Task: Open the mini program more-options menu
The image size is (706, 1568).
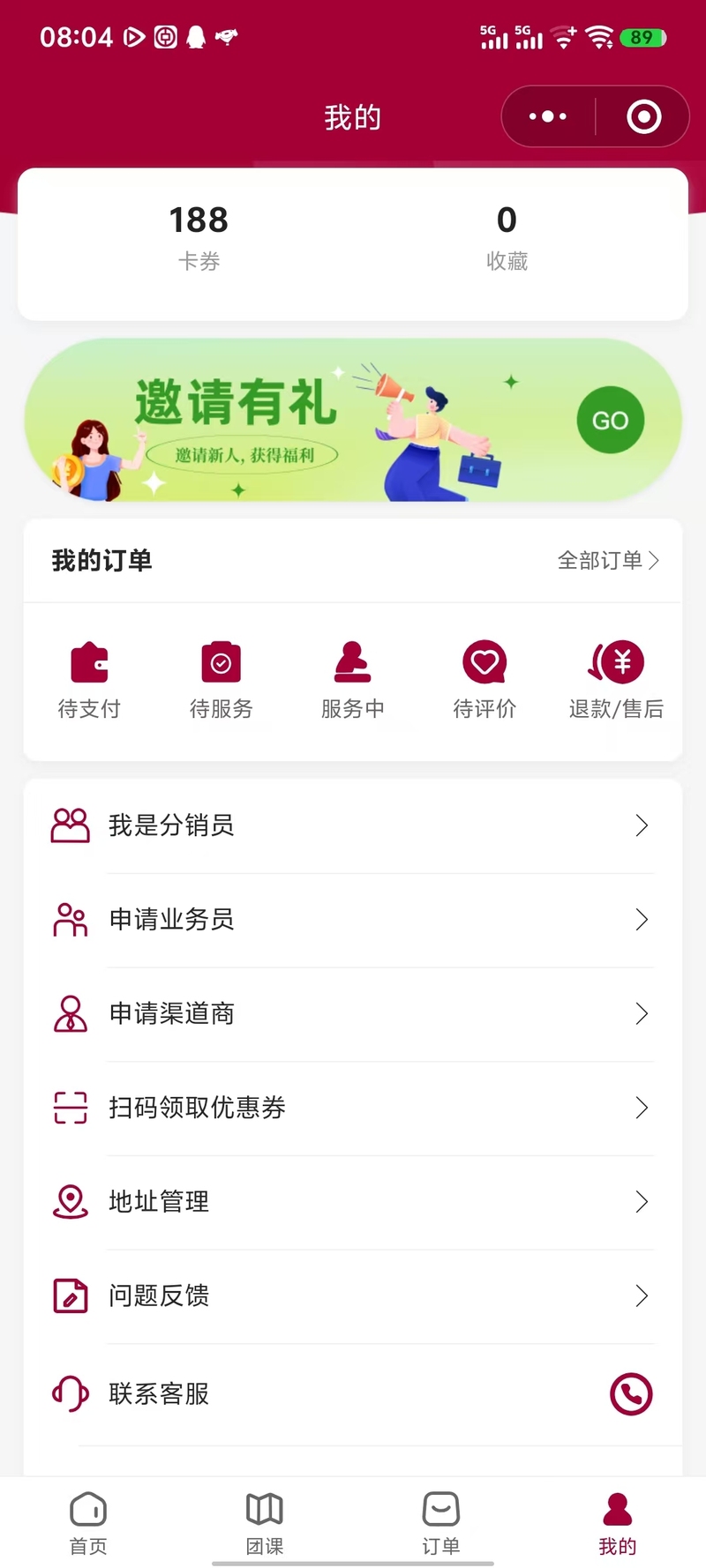Action: coord(548,116)
